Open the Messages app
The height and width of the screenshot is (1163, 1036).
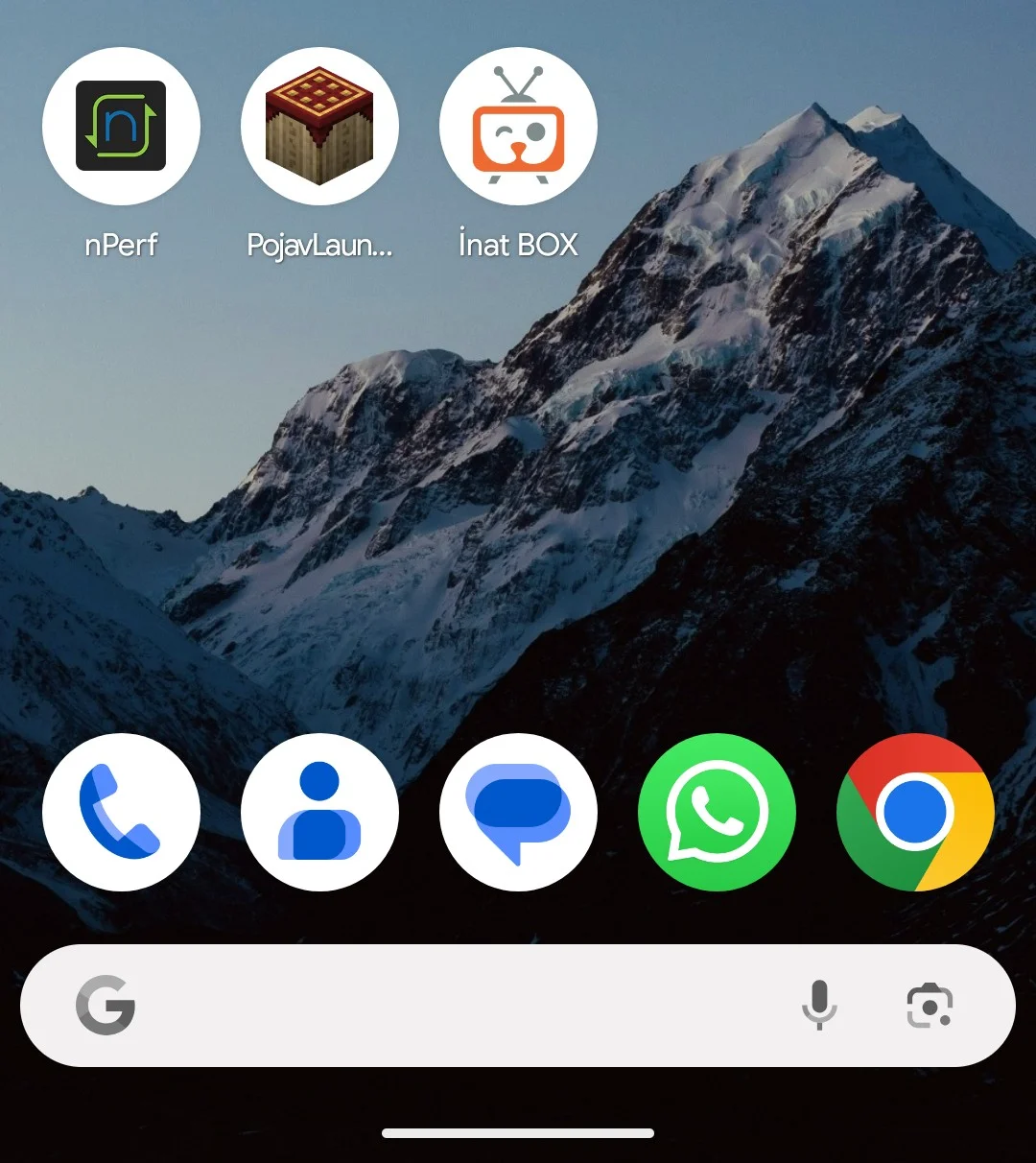pyautogui.click(x=518, y=812)
